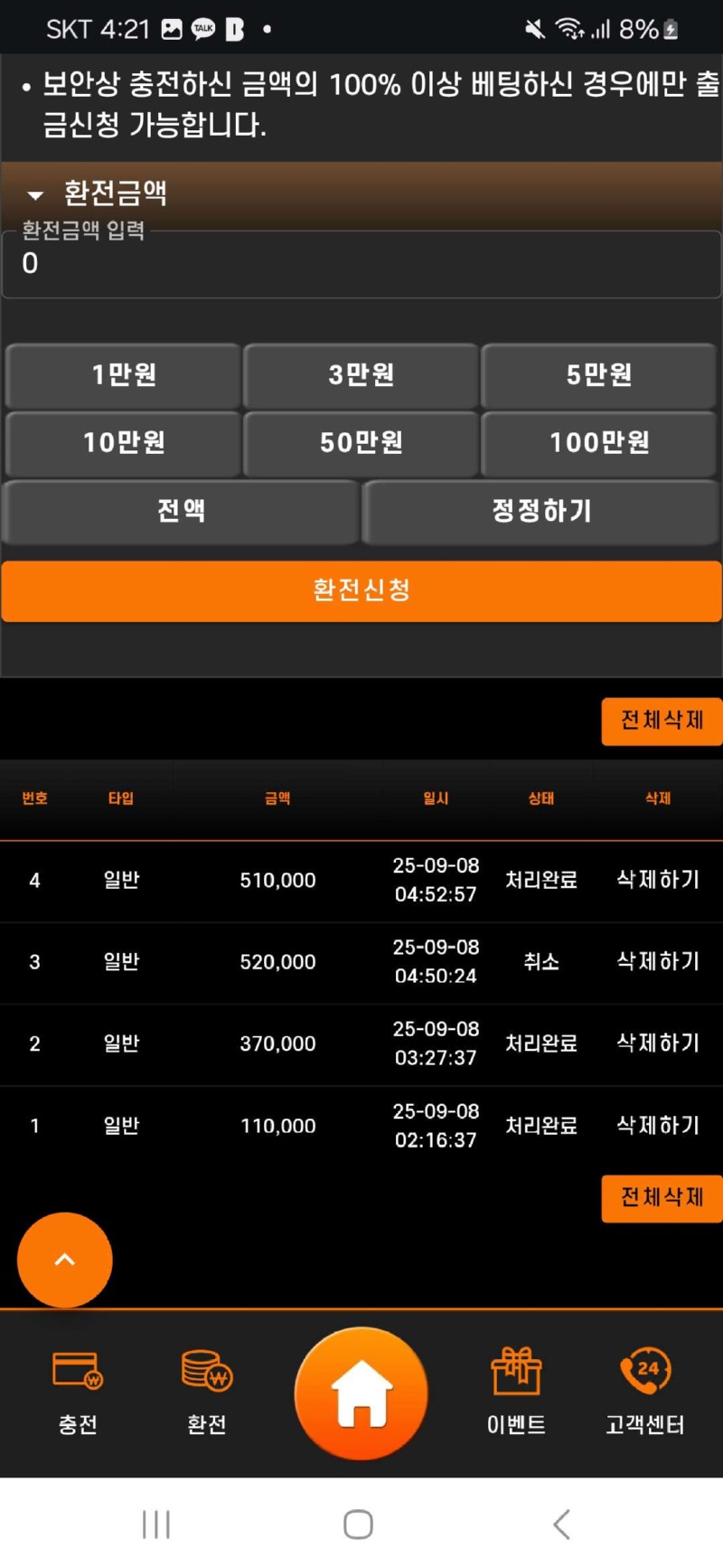The width and height of the screenshot is (723, 1568).
Task: Tap the 환전금액 입력 amount field
Action: tap(361, 264)
